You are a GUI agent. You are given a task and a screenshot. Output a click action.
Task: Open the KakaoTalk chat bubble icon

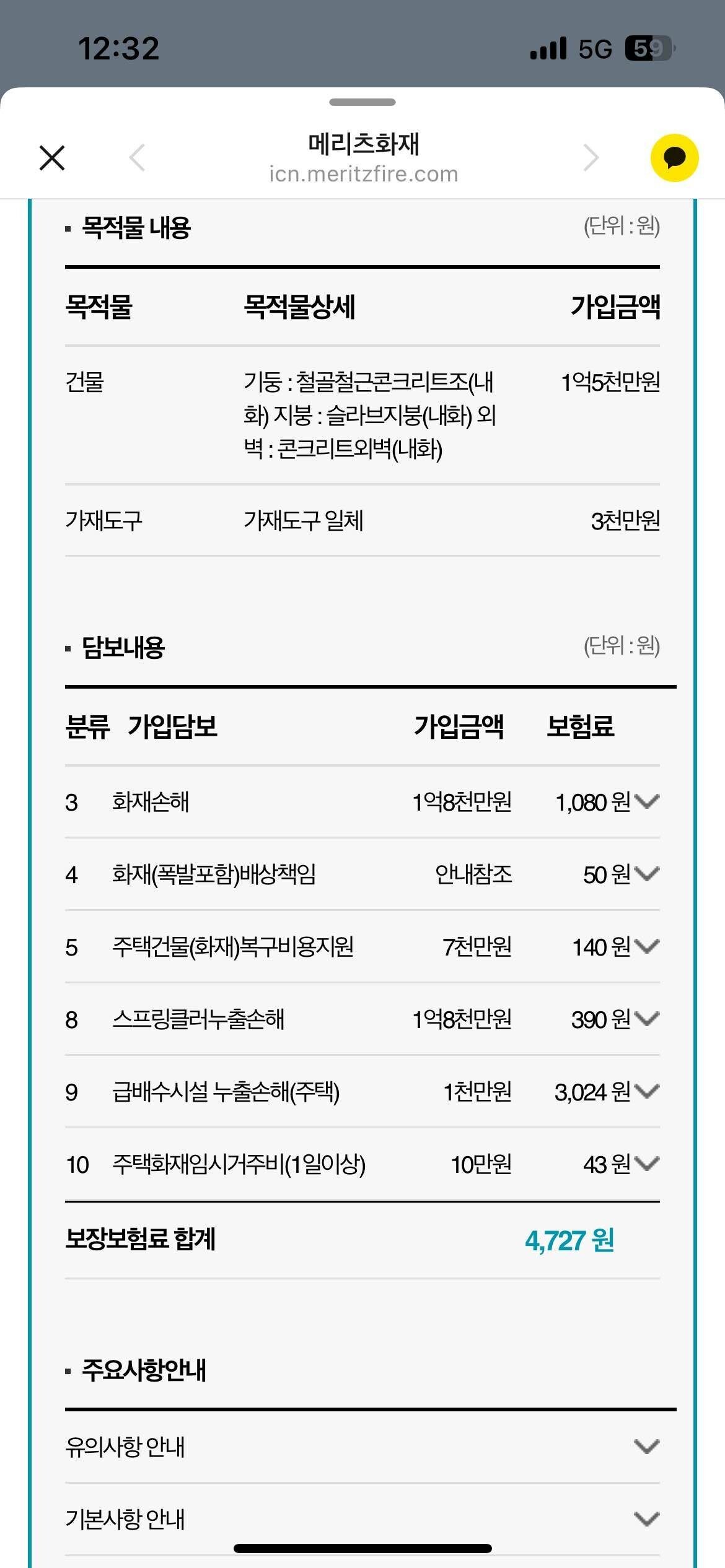[x=675, y=157]
